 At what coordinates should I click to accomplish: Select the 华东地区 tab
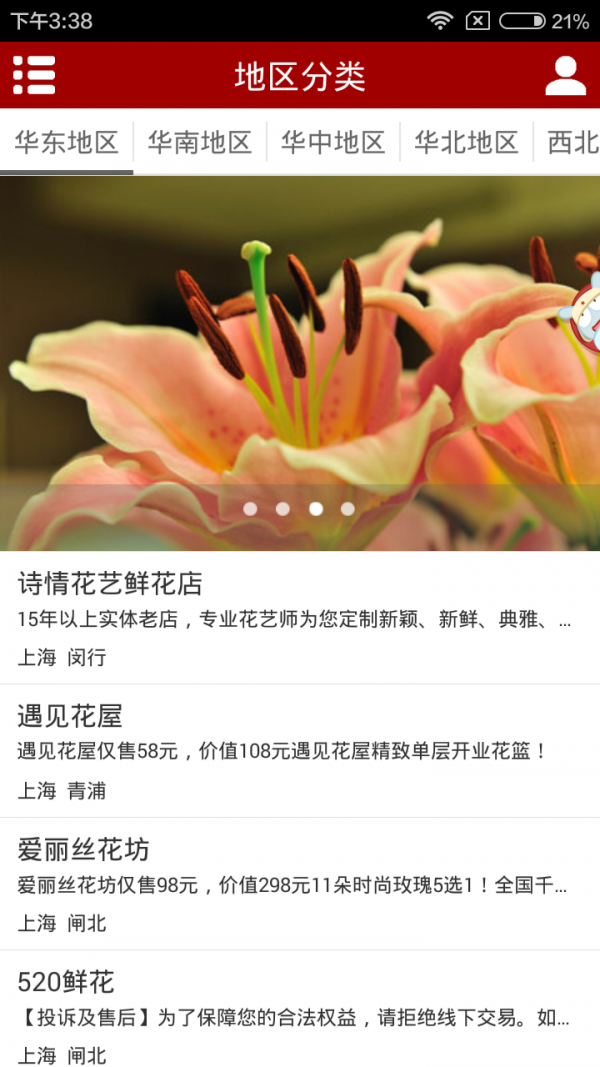[67, 142]
